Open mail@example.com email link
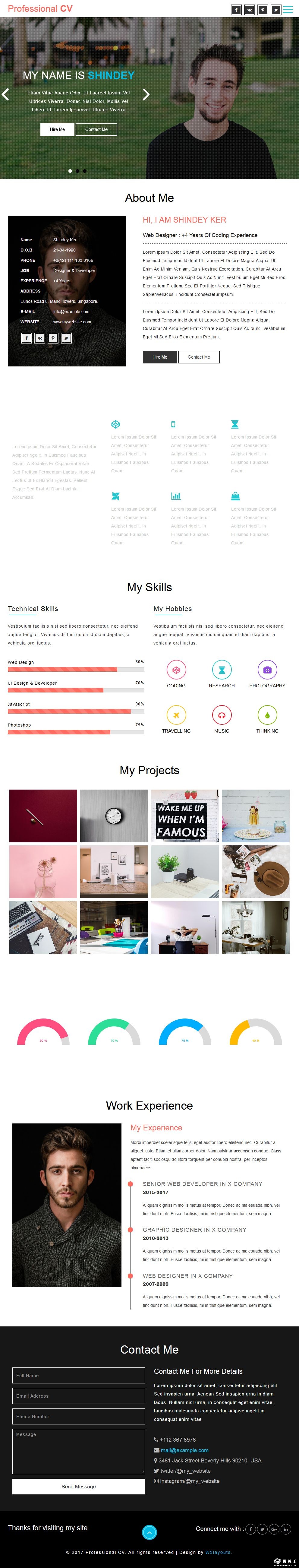299x1568 pixels. 184,1450
